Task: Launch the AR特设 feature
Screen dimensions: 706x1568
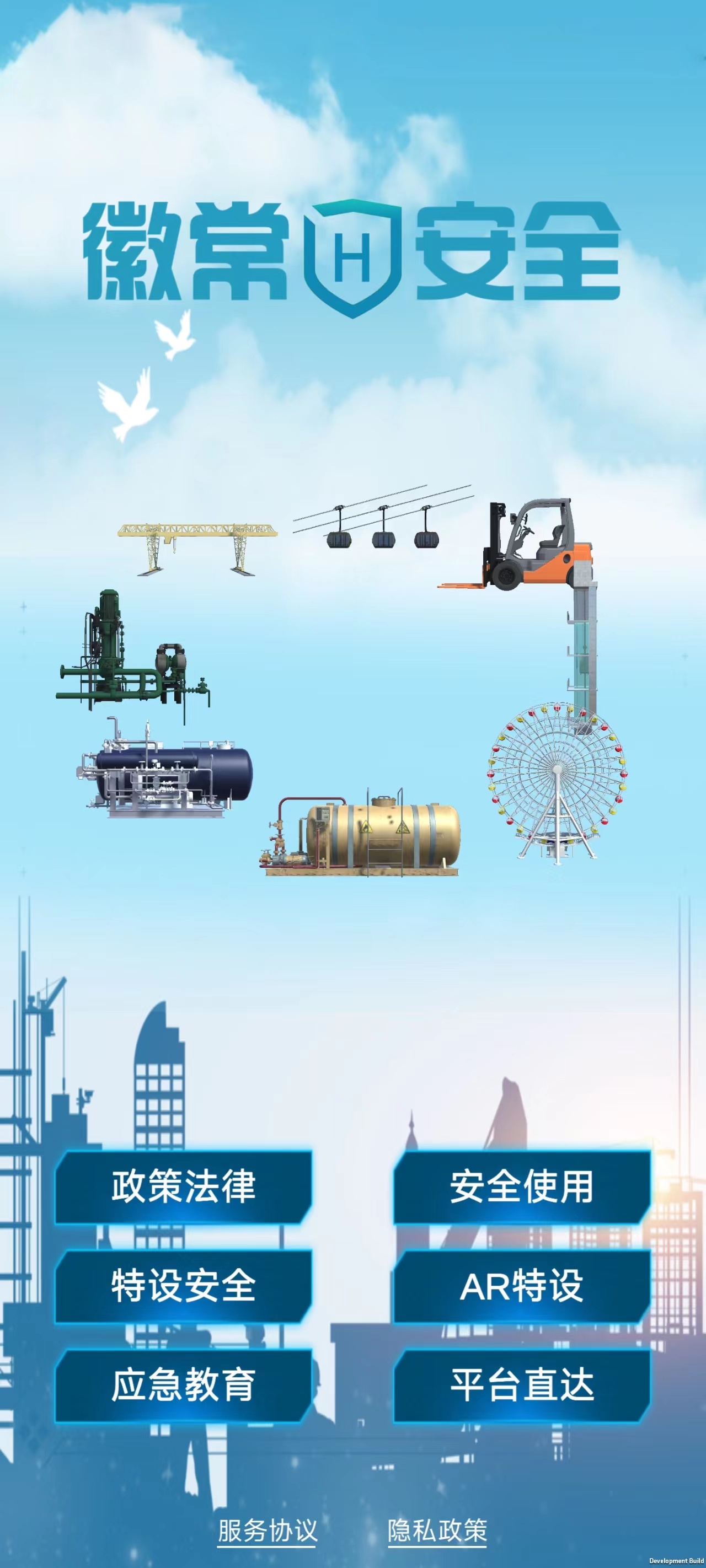Action: [521, 1286]
